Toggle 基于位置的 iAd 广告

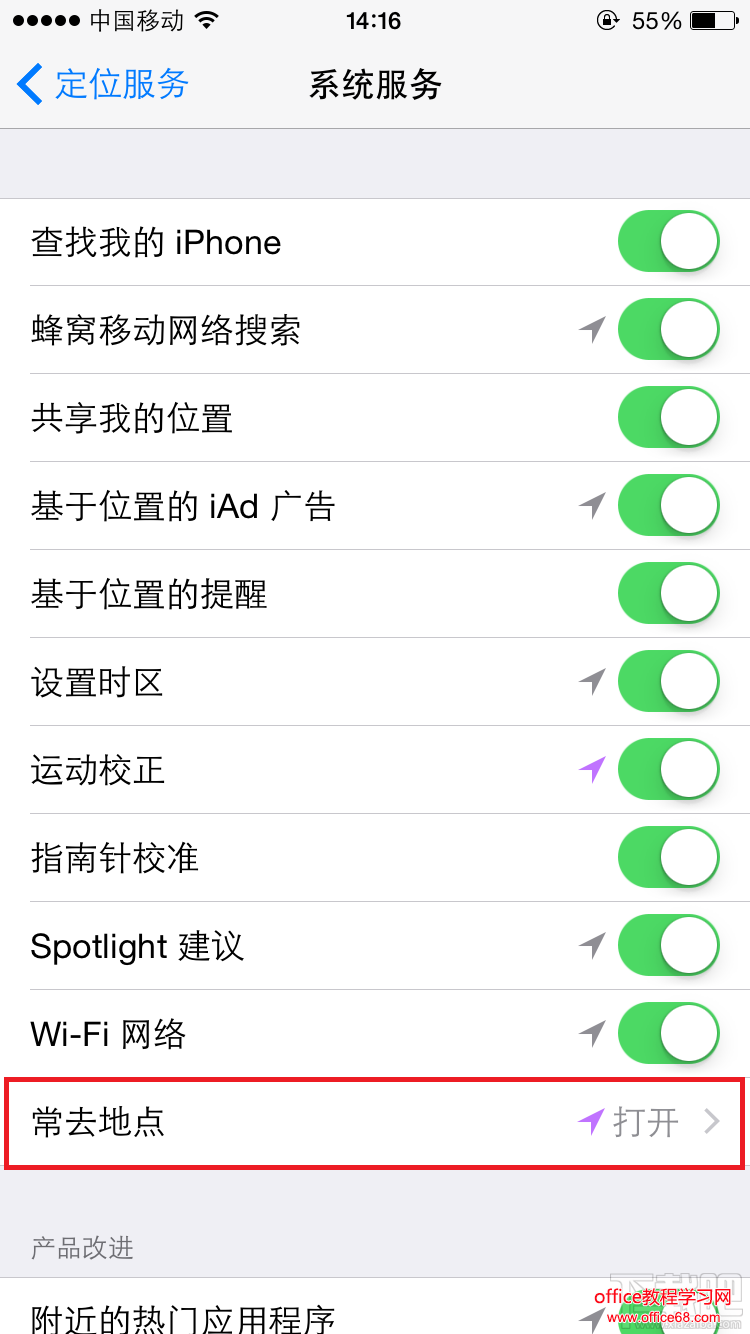pyautogui.click(x=668, y=506)
